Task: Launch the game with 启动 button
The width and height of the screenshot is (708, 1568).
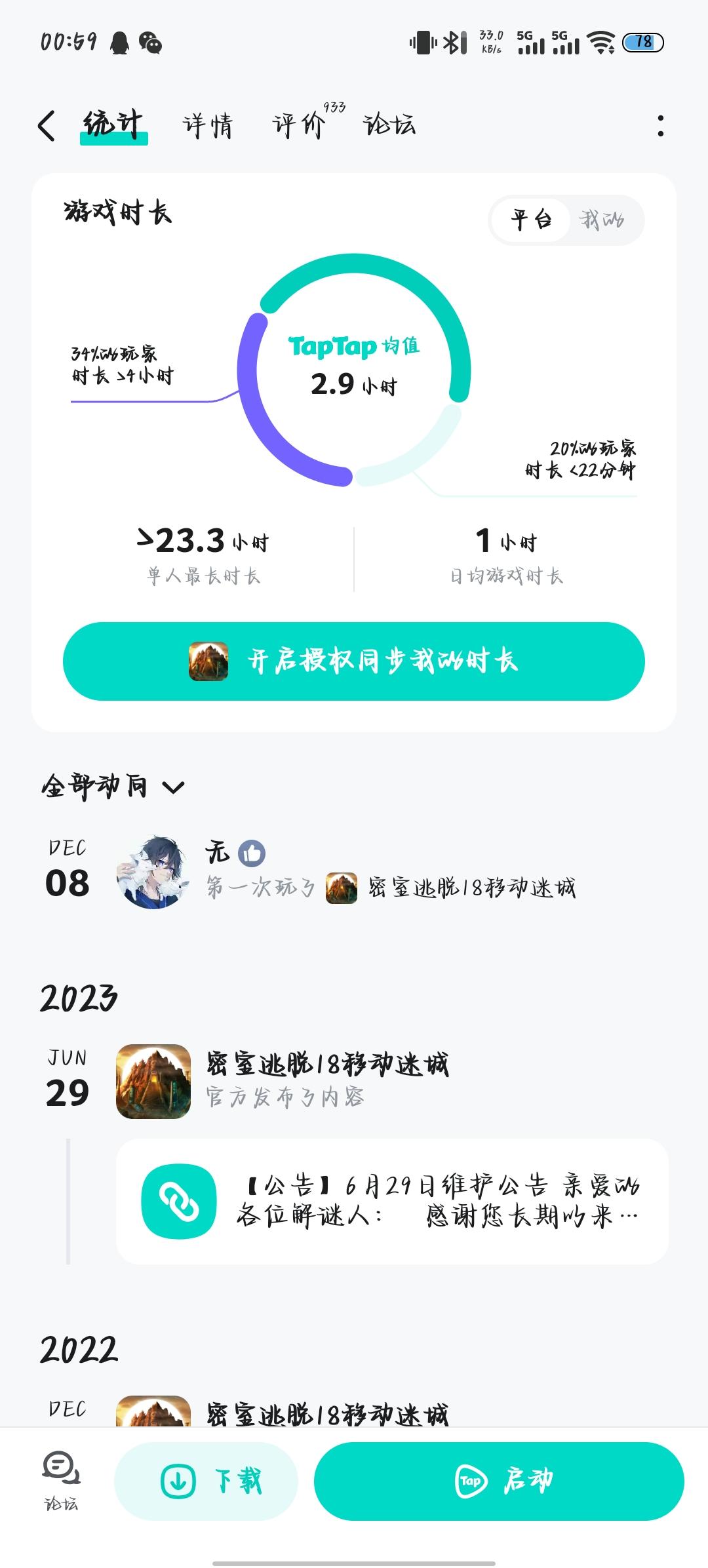Action: pos(499,1480)
